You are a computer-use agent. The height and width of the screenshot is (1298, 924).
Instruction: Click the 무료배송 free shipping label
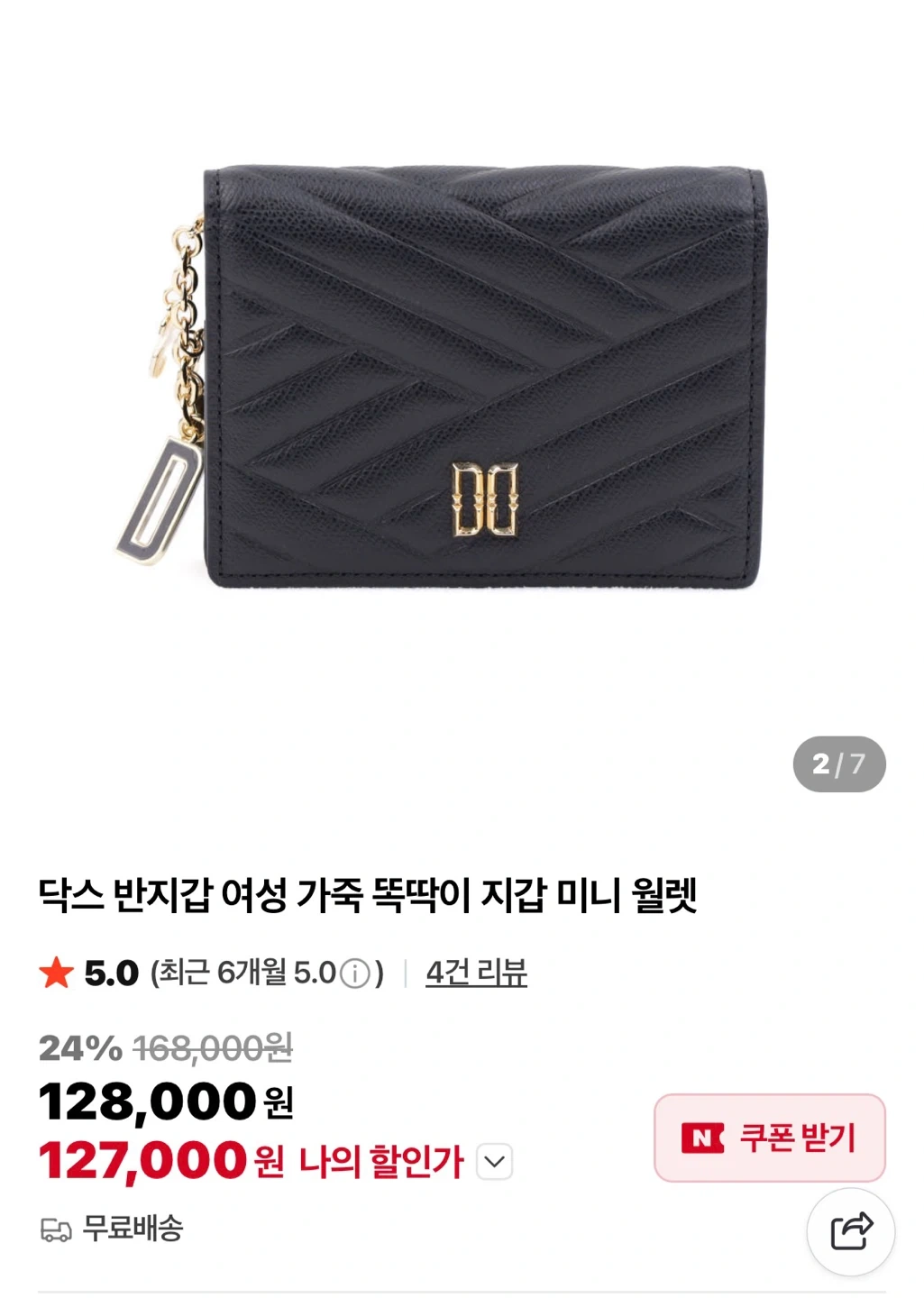[x=133, y=1228]
